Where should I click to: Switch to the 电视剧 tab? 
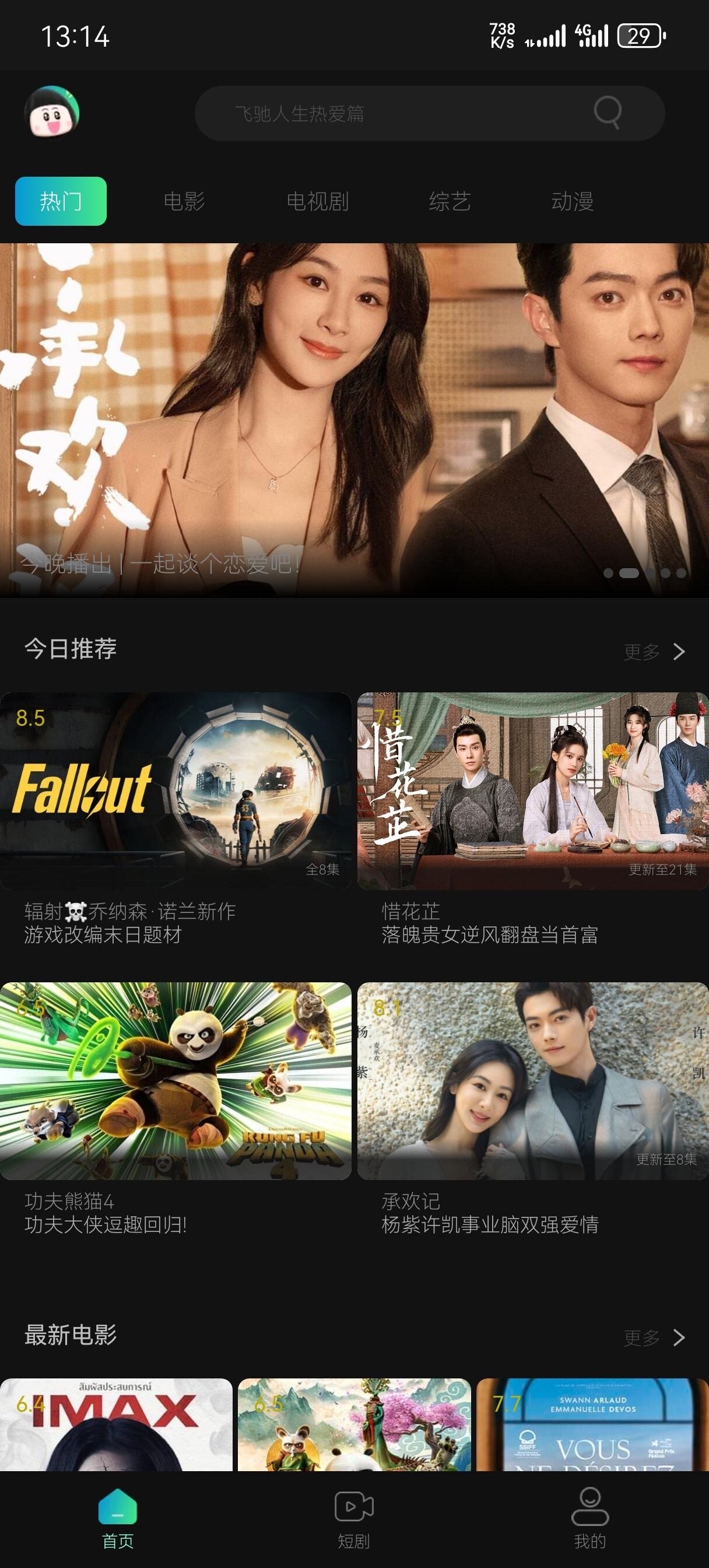[x=317, y=201]
